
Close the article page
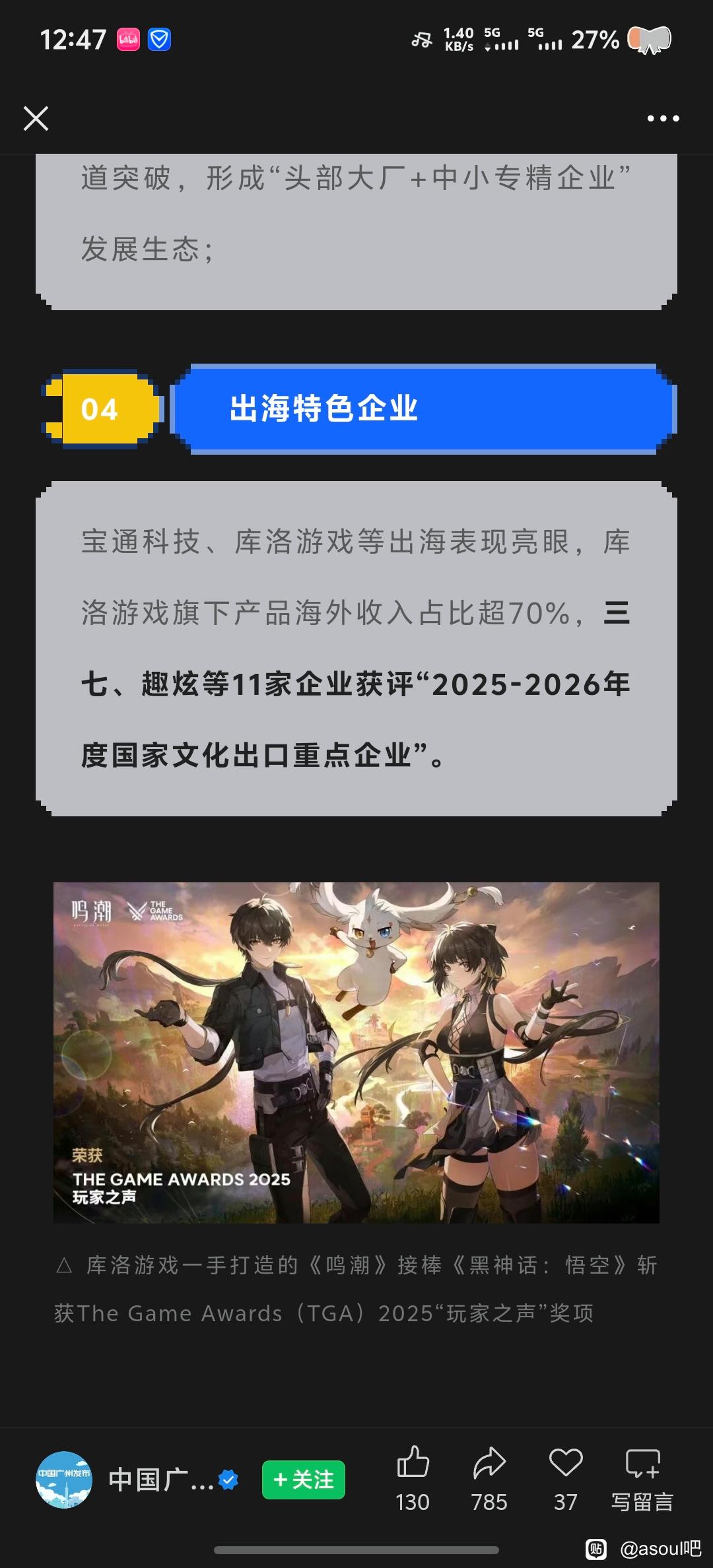click(36, 119)
